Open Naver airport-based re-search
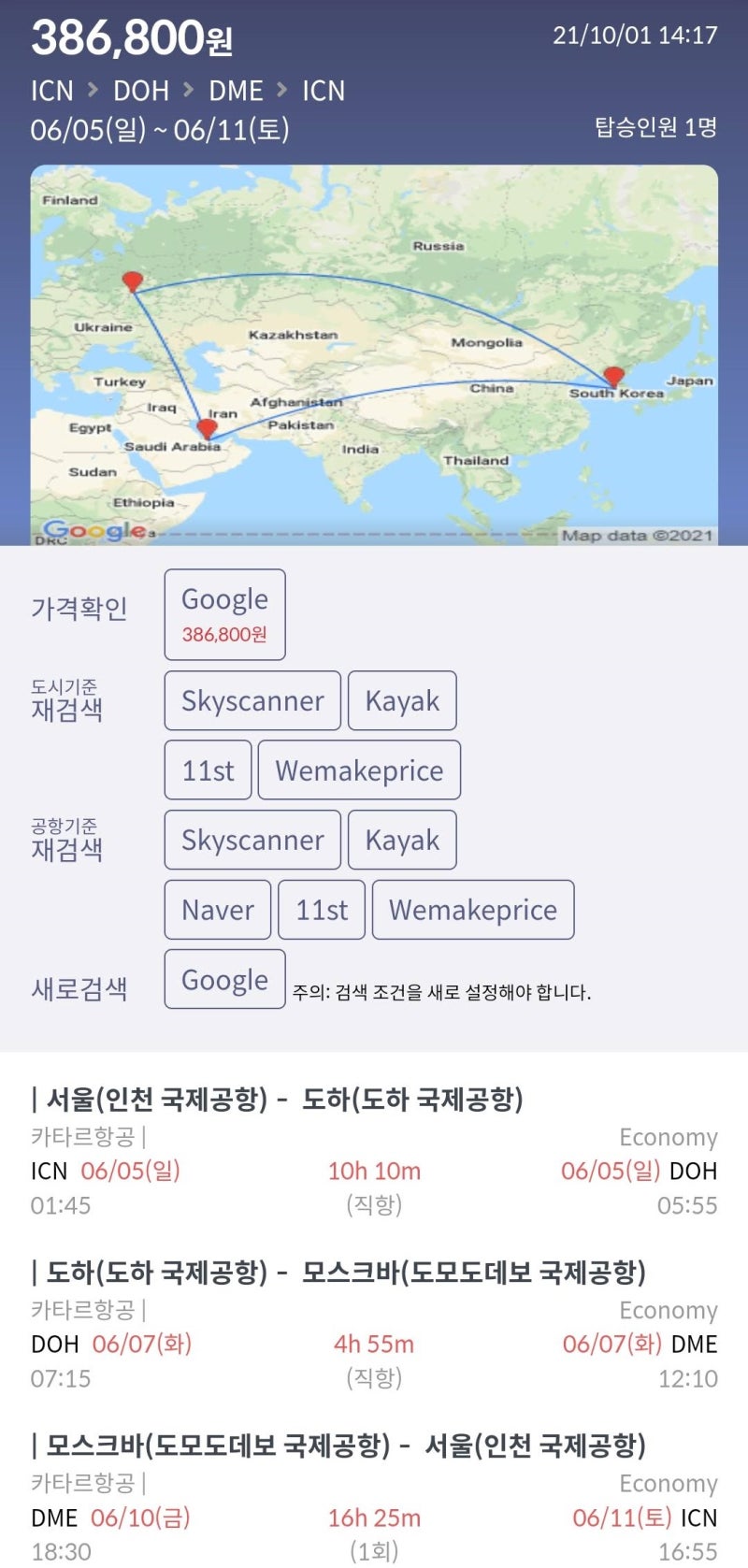 pos(218,910)
